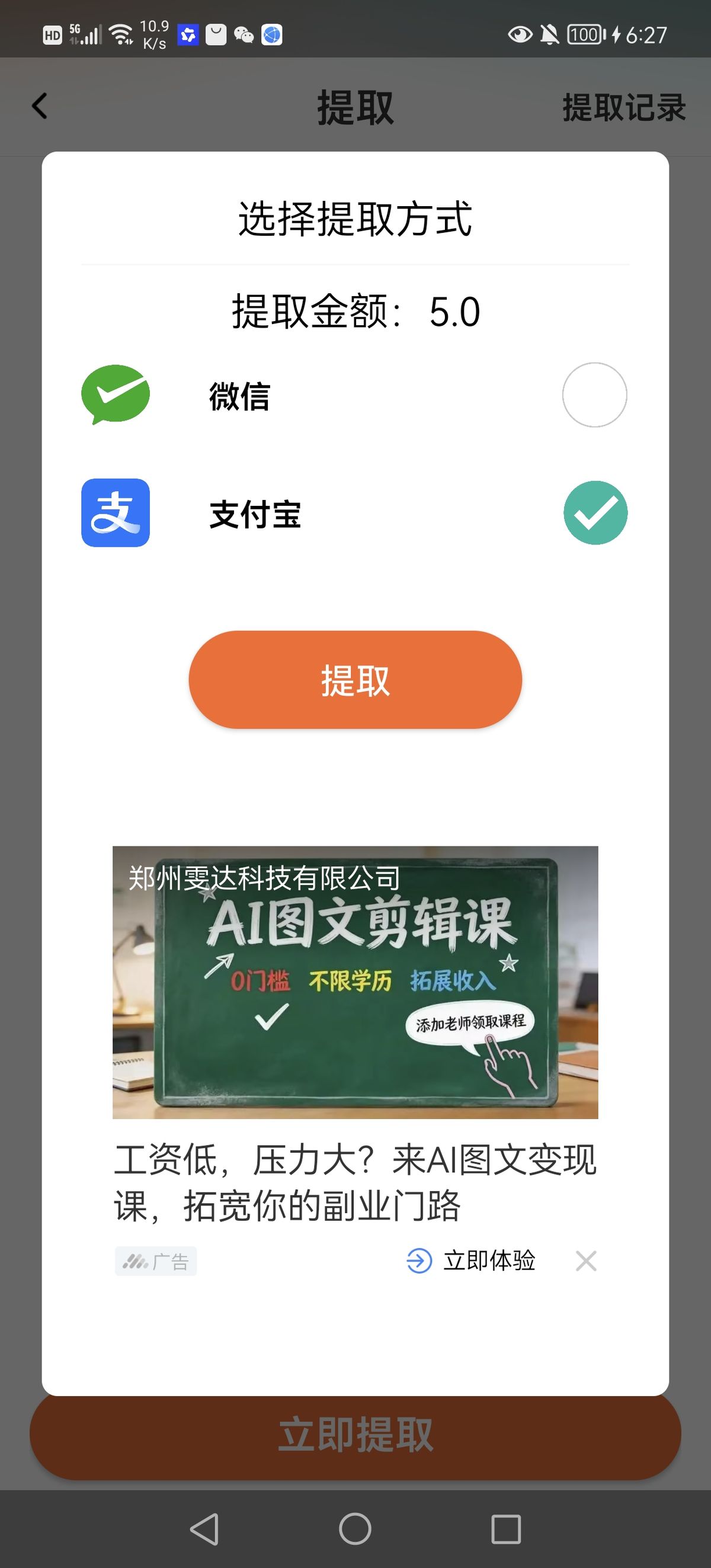Dismiss the ad with the X icon
Viewport: 711px width, 1568px height.
point(585,1261)
